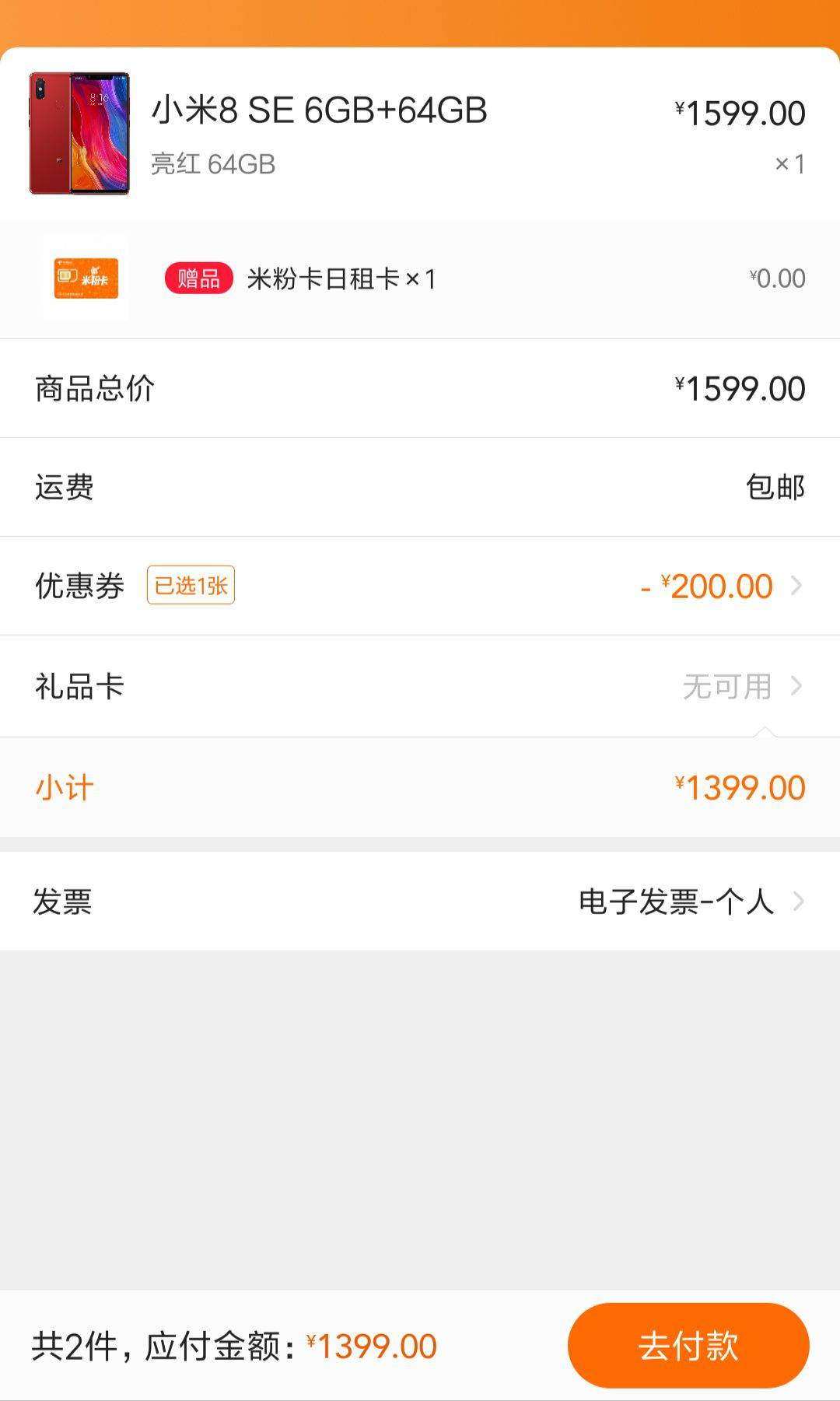The image size is (840, 1401).
Task: Open the coupon row chevron arrow
Action: pos(795,586)
